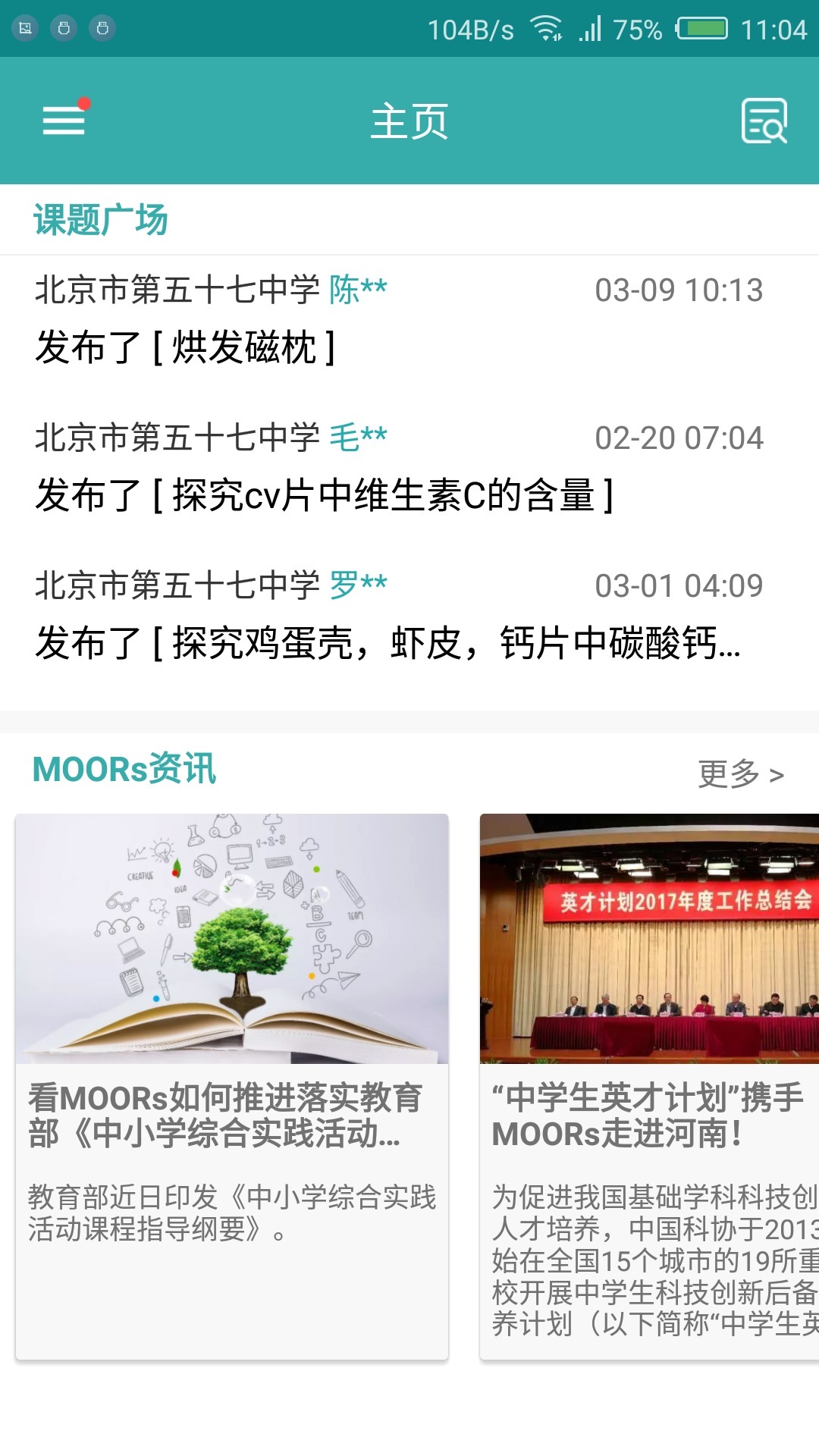This screenshot has height=1456, width=819.
Task: Open the 看MOORs如何推进落实教育部 news card
Action: (232, 1086)
